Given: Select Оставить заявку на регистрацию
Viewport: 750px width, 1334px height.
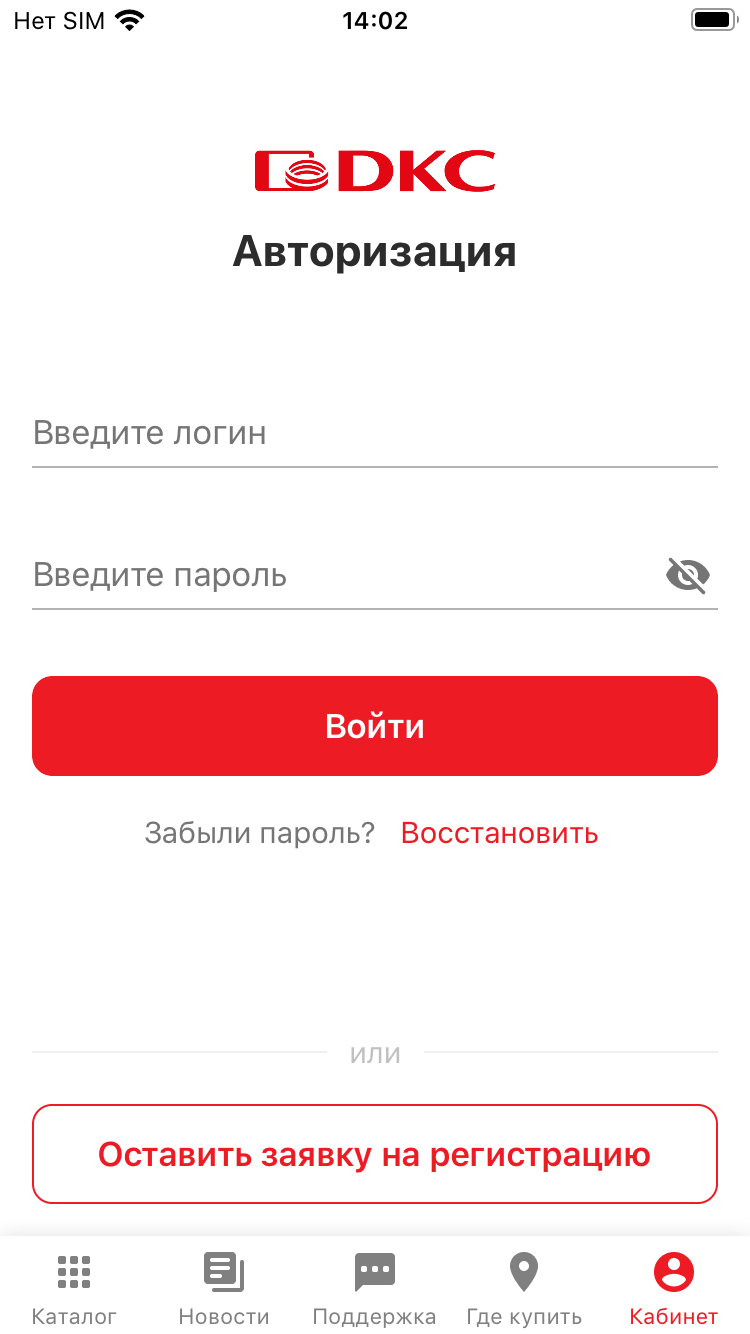Looking at the screenshot, I should 375,1154.
